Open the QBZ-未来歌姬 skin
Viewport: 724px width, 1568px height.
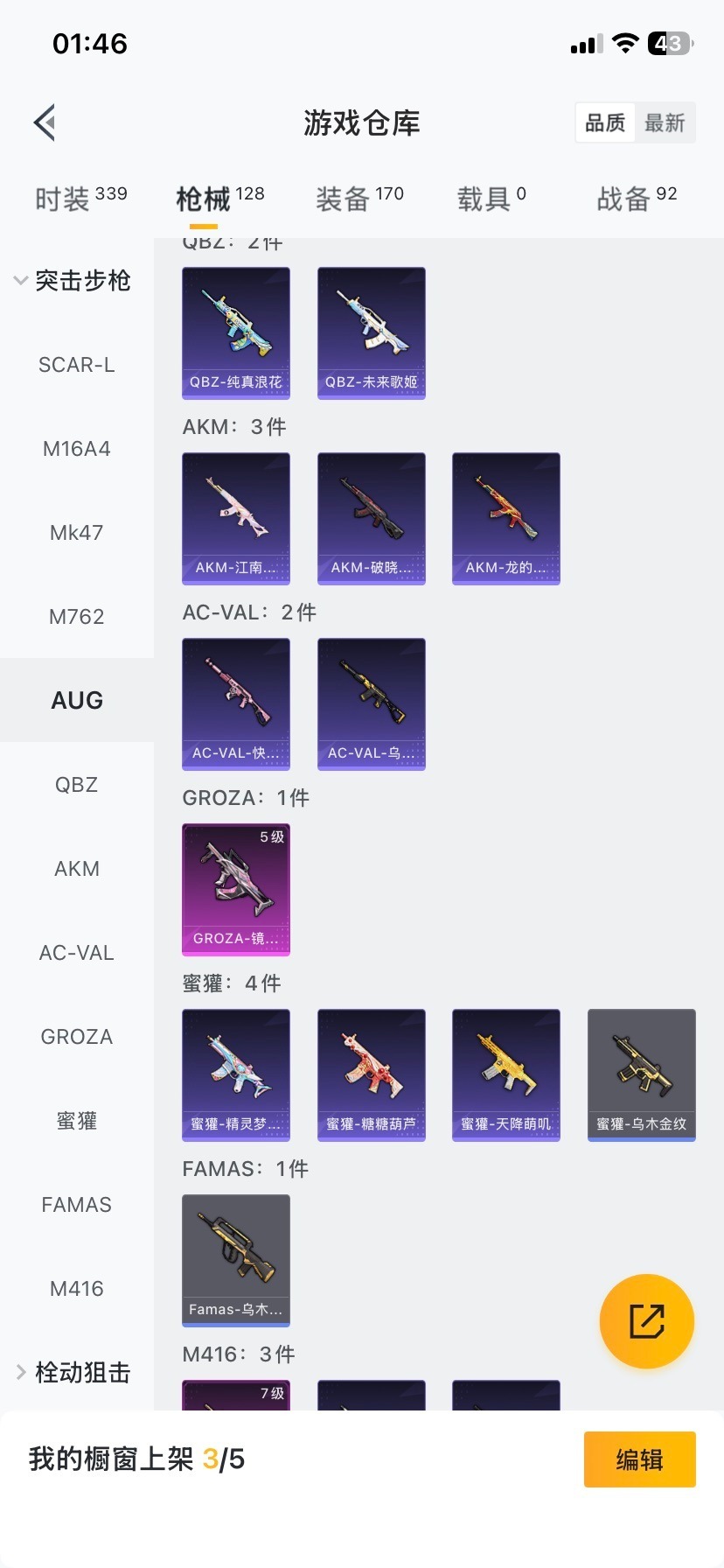[x=372, y=332]
